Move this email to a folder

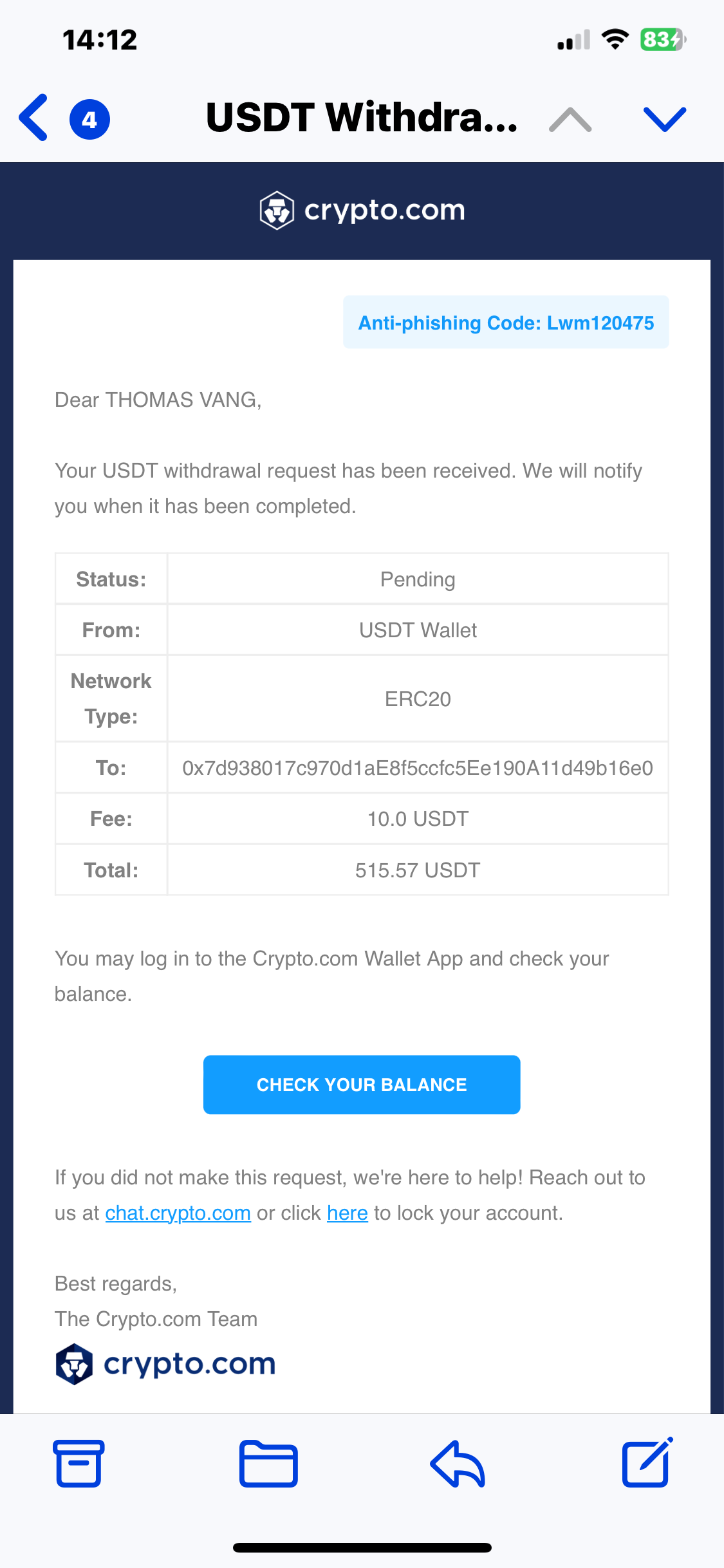[268, 1463]
